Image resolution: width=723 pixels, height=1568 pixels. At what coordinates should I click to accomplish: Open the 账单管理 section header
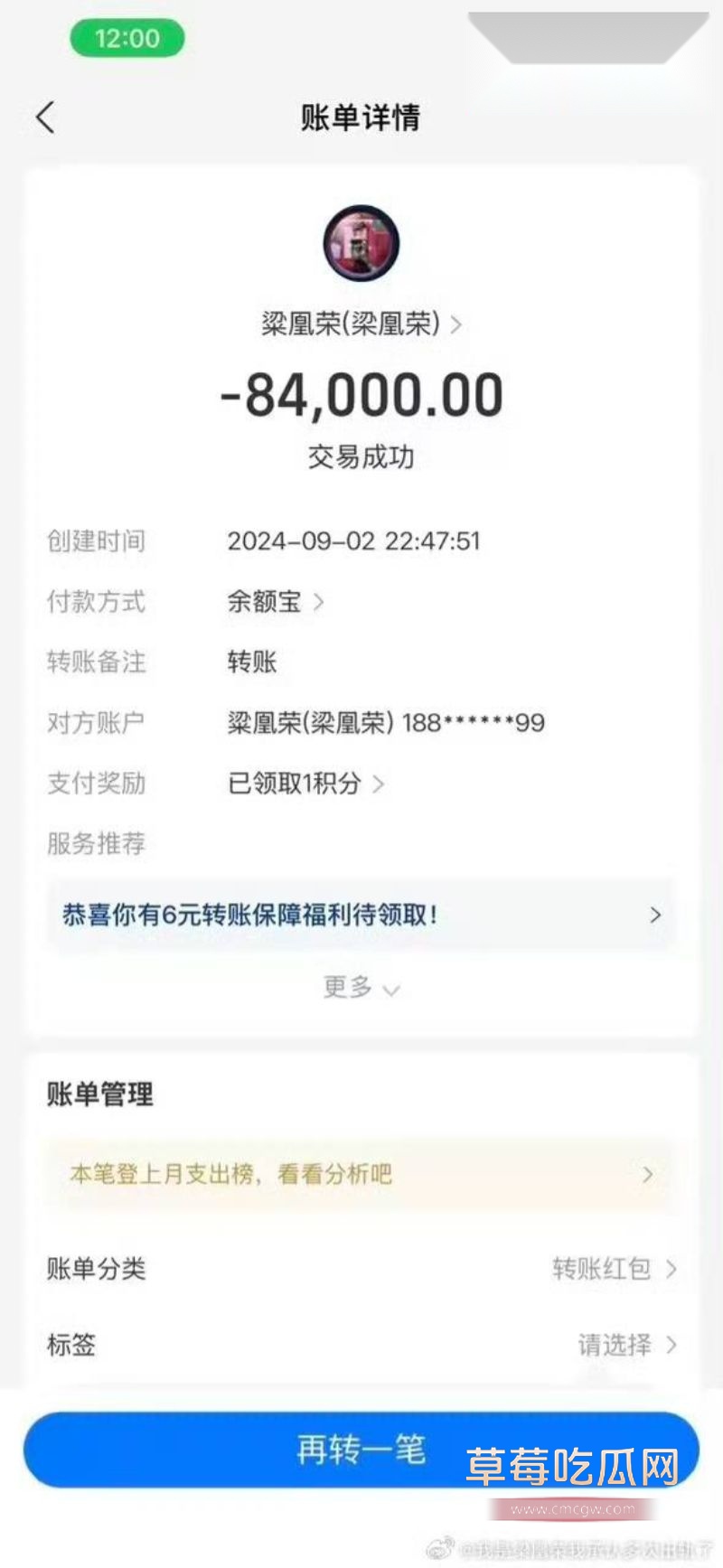[x=99, y=1094]
